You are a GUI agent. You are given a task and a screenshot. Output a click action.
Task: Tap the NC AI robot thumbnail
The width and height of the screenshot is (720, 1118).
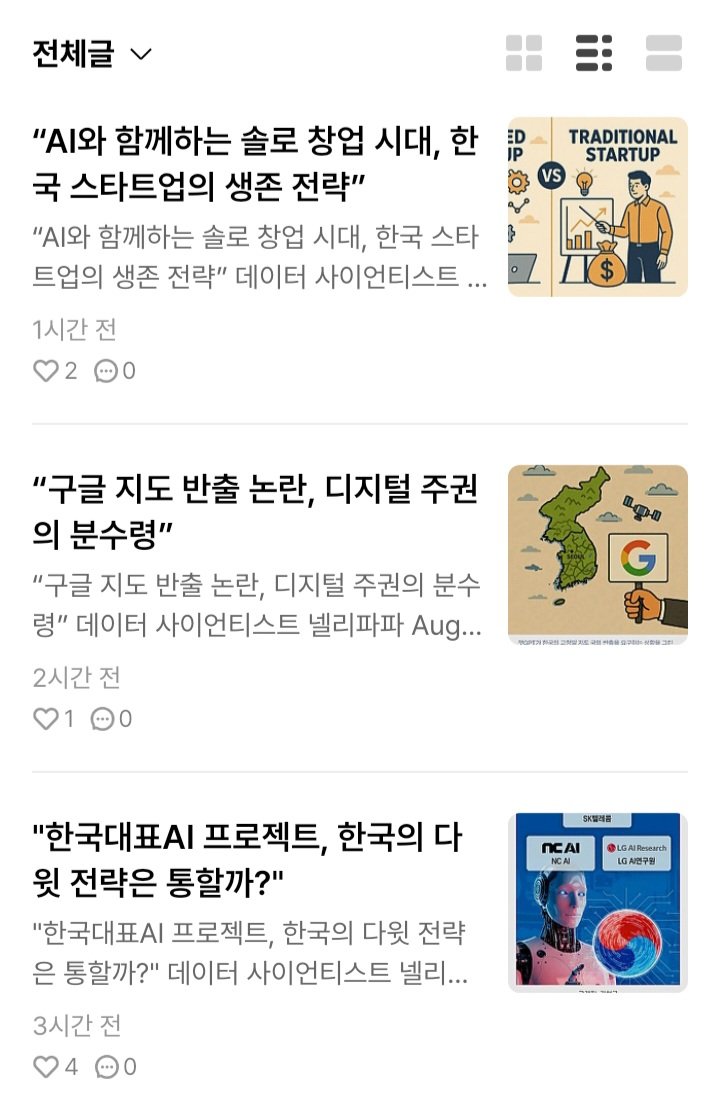[597, 903]
